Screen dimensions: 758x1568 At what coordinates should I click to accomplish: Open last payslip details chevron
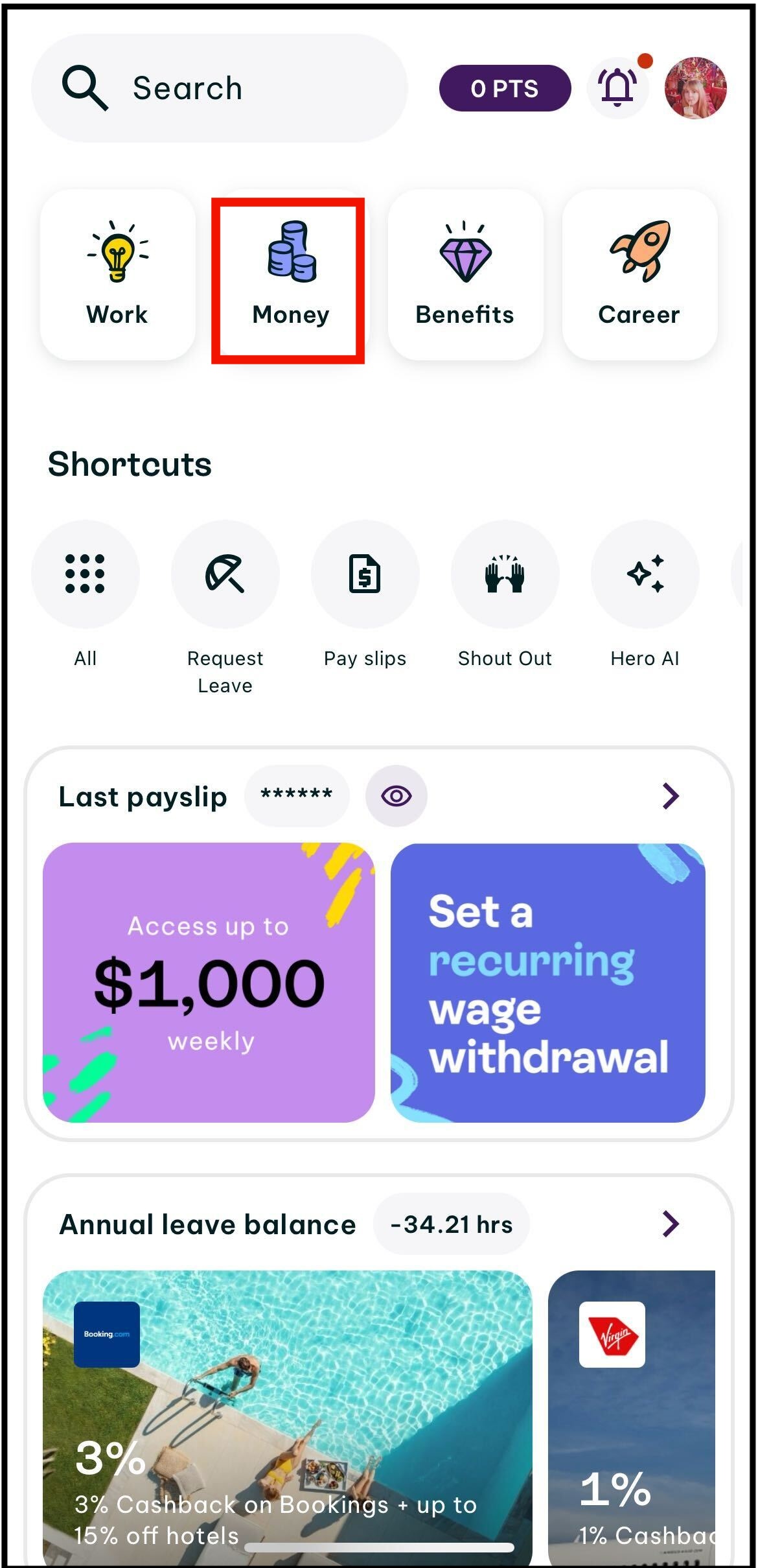click(x=671, y=796)
